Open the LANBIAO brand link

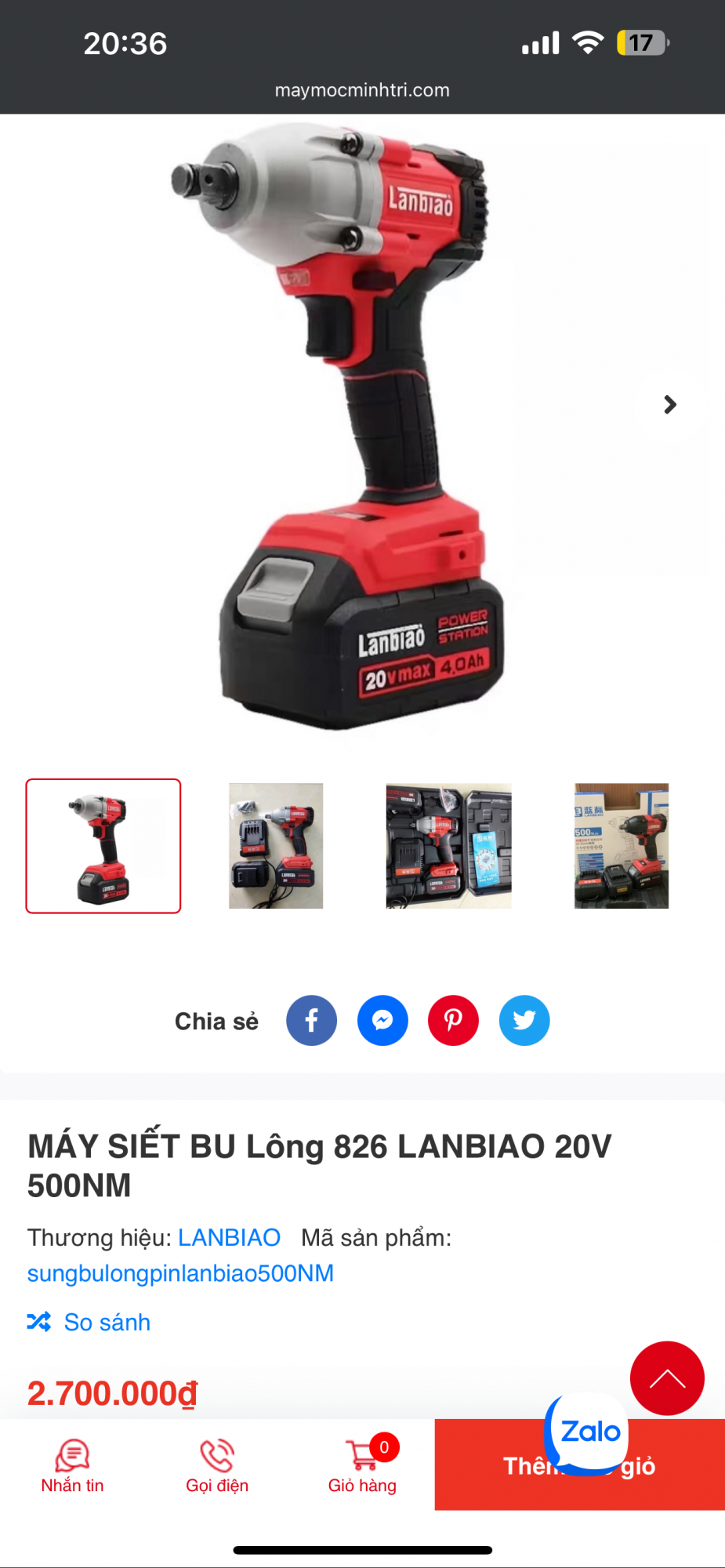[229, 1237]
